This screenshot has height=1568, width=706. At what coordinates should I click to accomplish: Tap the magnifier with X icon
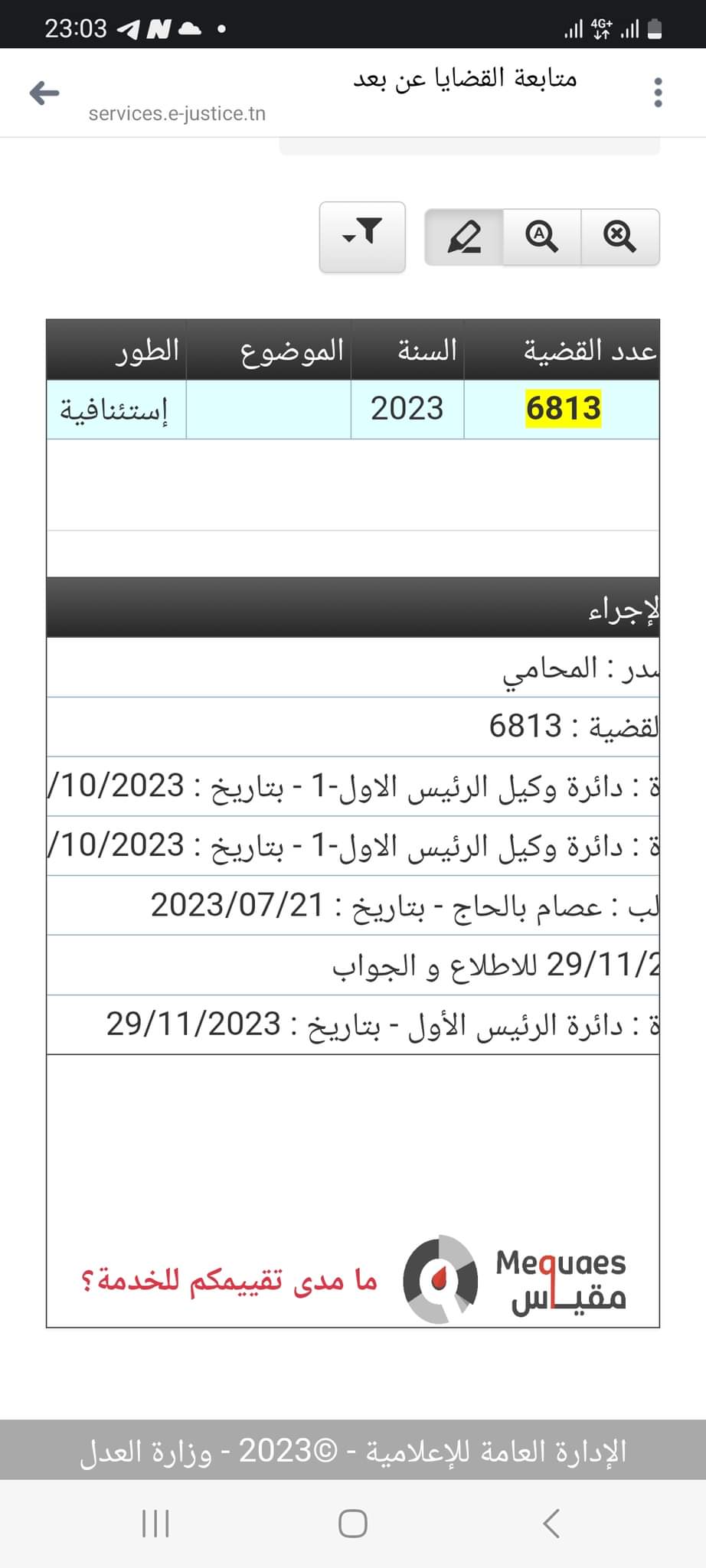[x=620, y=237]
